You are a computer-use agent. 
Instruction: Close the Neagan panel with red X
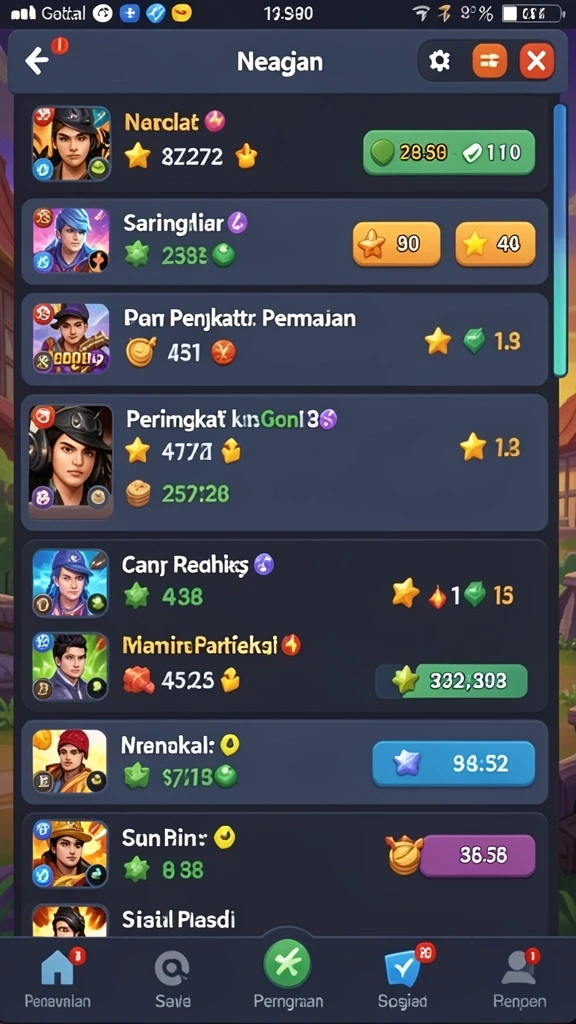coord(537,61)
